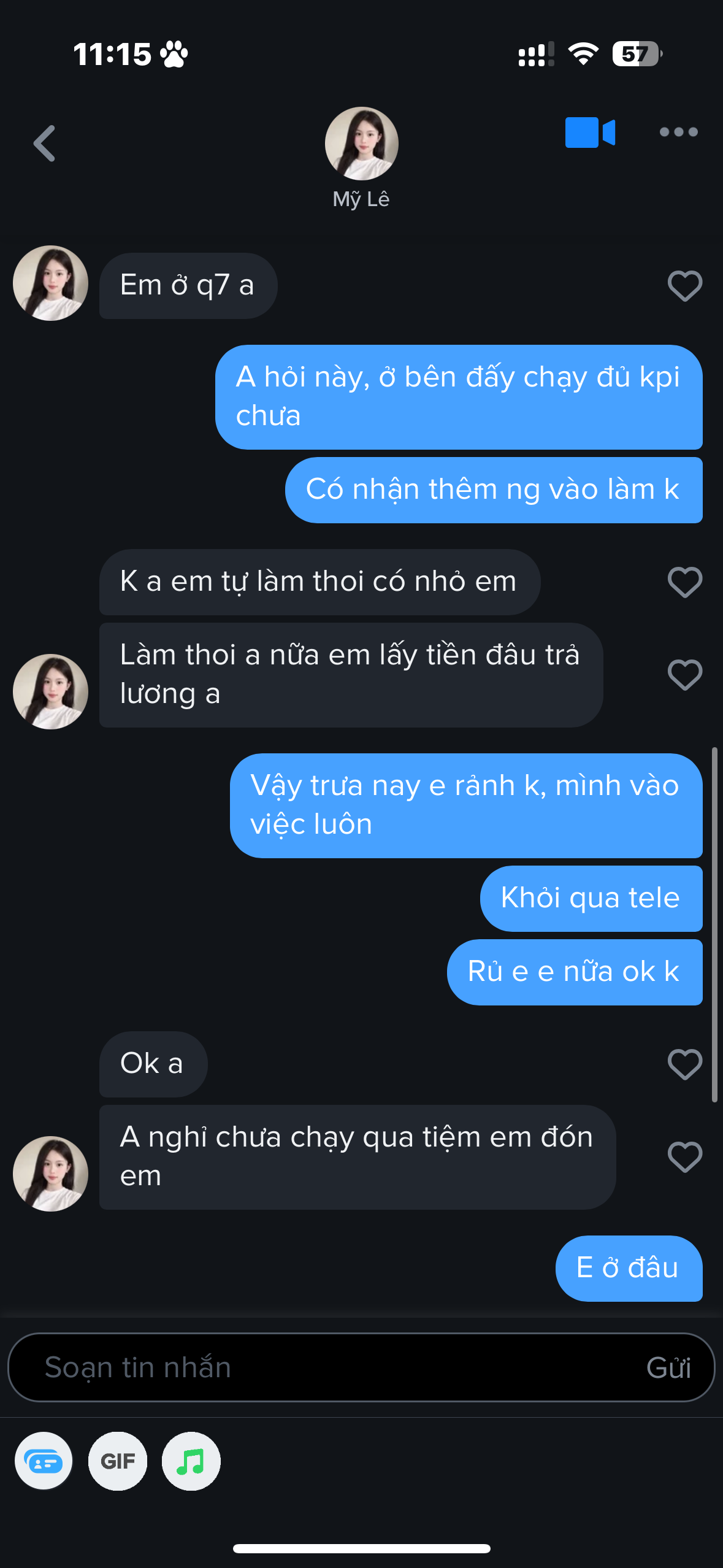Start a video call with Mỹ Lê
This screenshot has height=1568, width=723.
pos(589,133)
